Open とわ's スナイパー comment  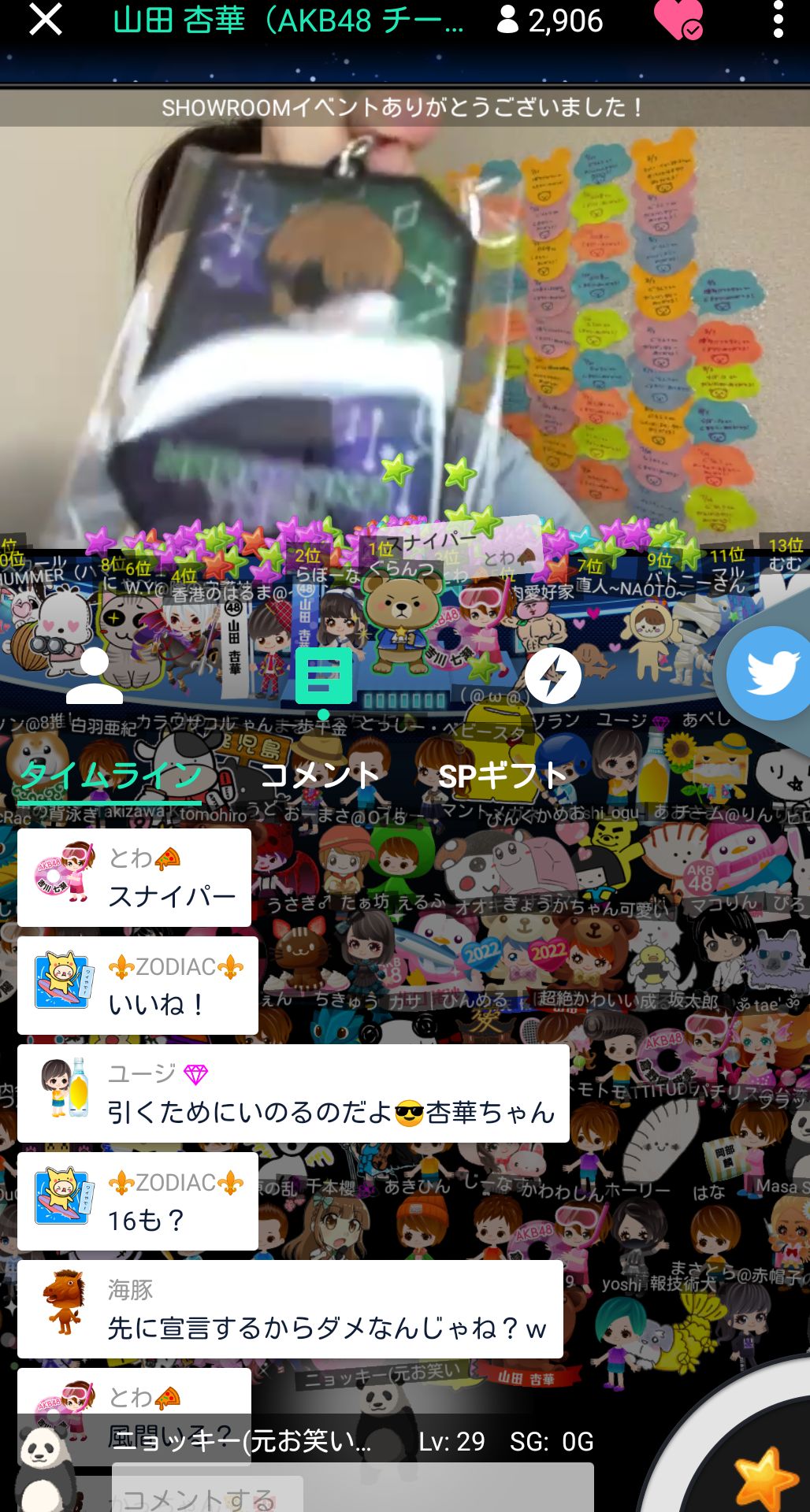point(134,877)
